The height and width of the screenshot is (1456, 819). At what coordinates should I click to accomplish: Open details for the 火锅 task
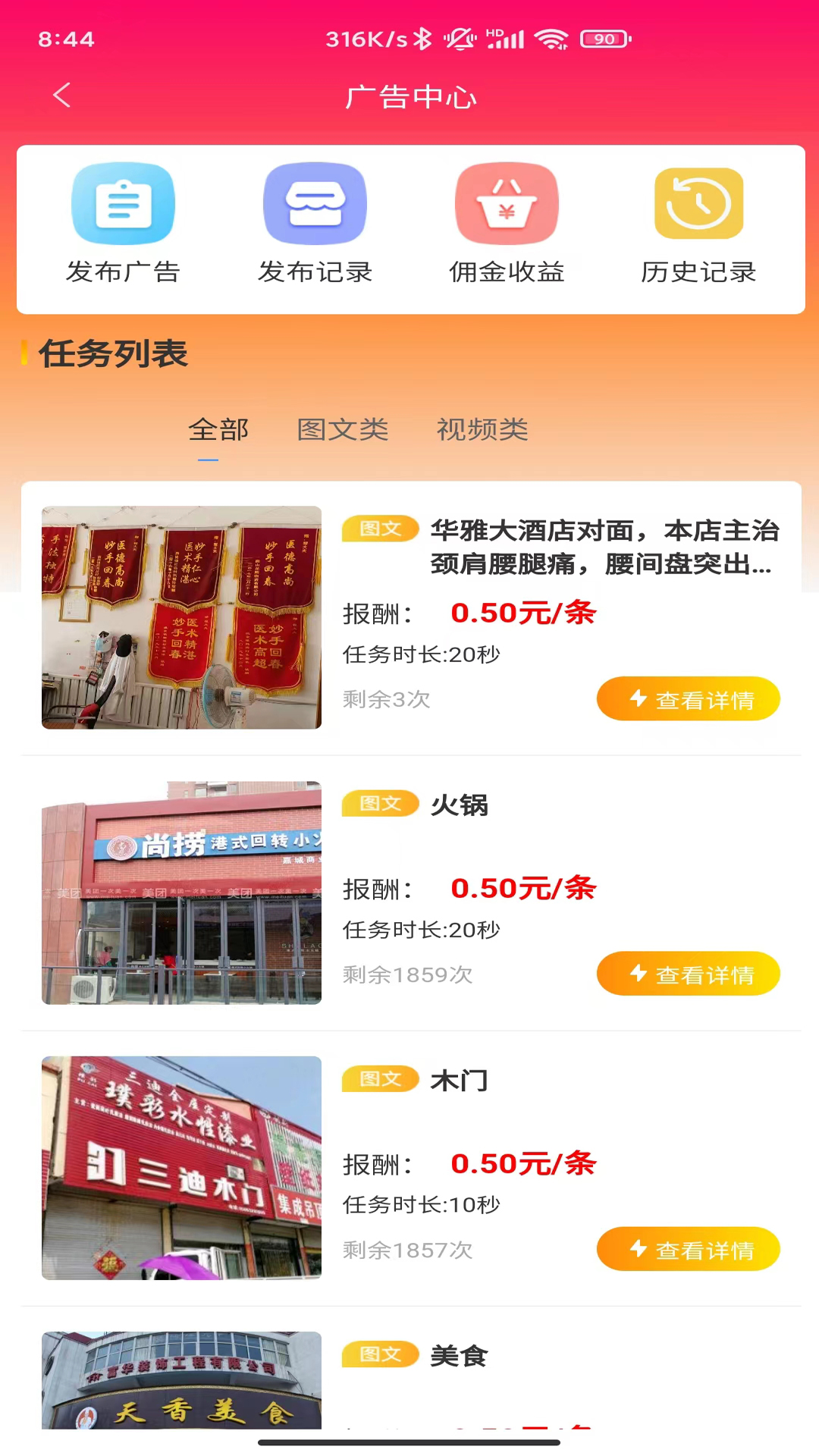pyautogui.click(x=688, y=973)
